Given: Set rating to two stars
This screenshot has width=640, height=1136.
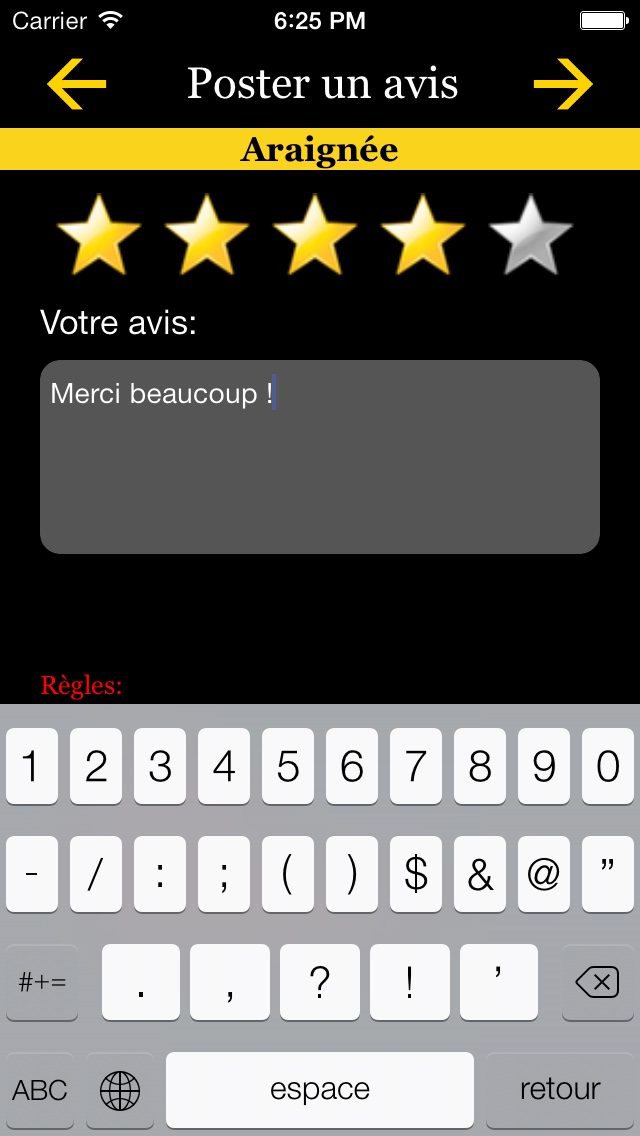Looking at the screenshot, I should pyautogui.click(x=207, y=235).
